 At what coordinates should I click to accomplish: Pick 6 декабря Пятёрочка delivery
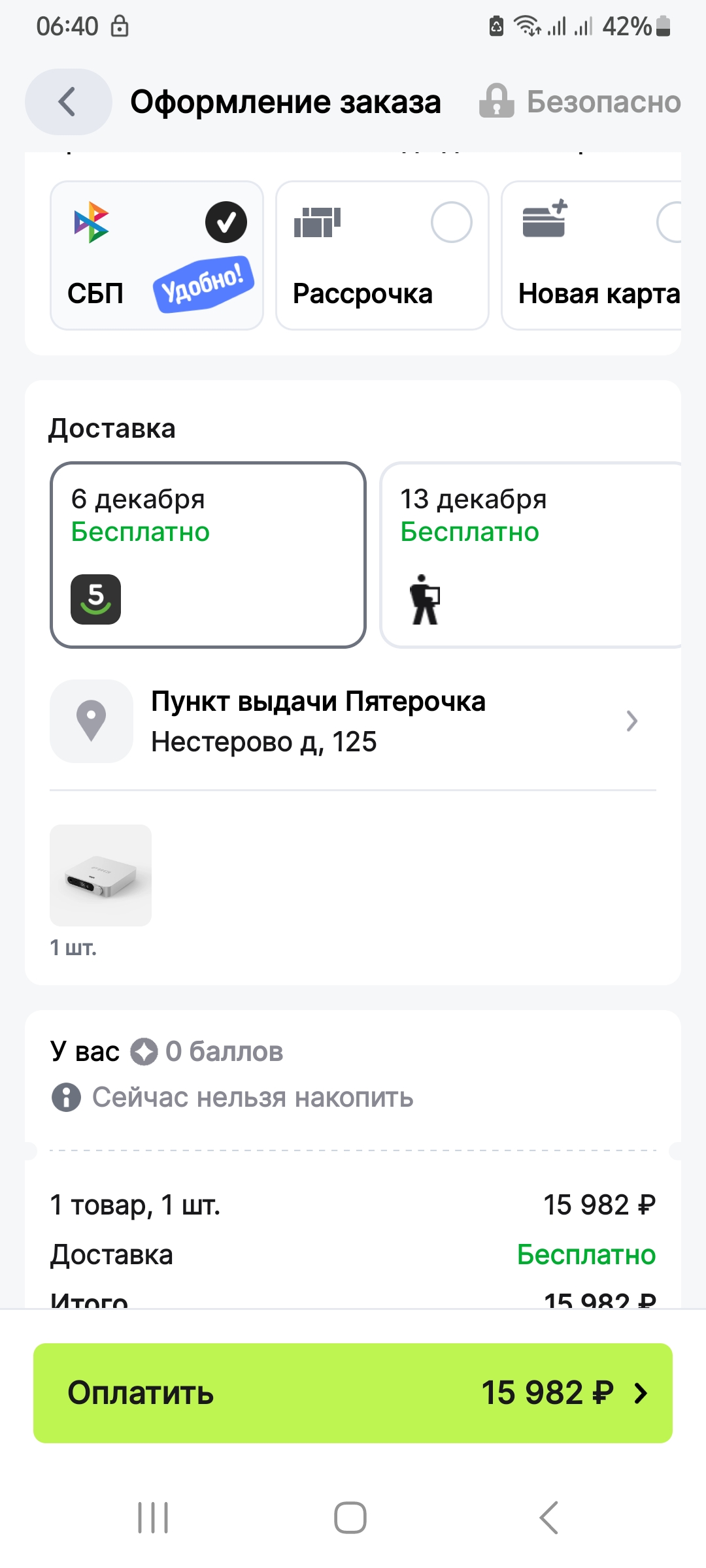coord(208,555)
